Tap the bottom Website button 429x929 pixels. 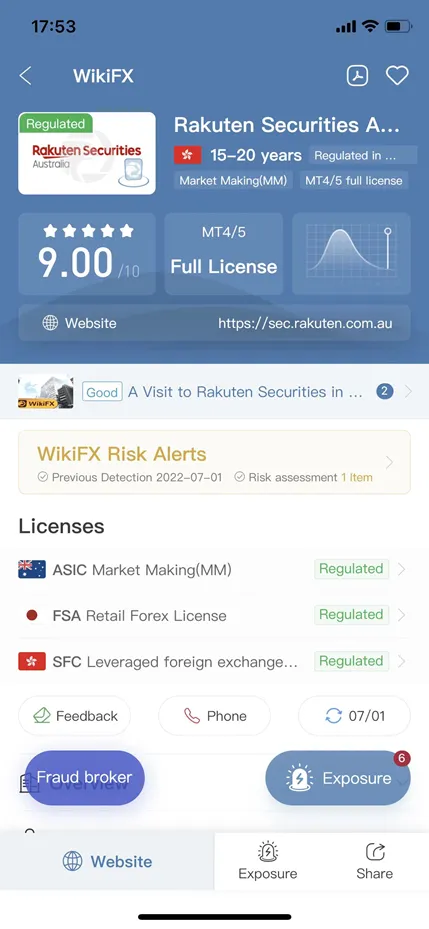coord(107,861)
